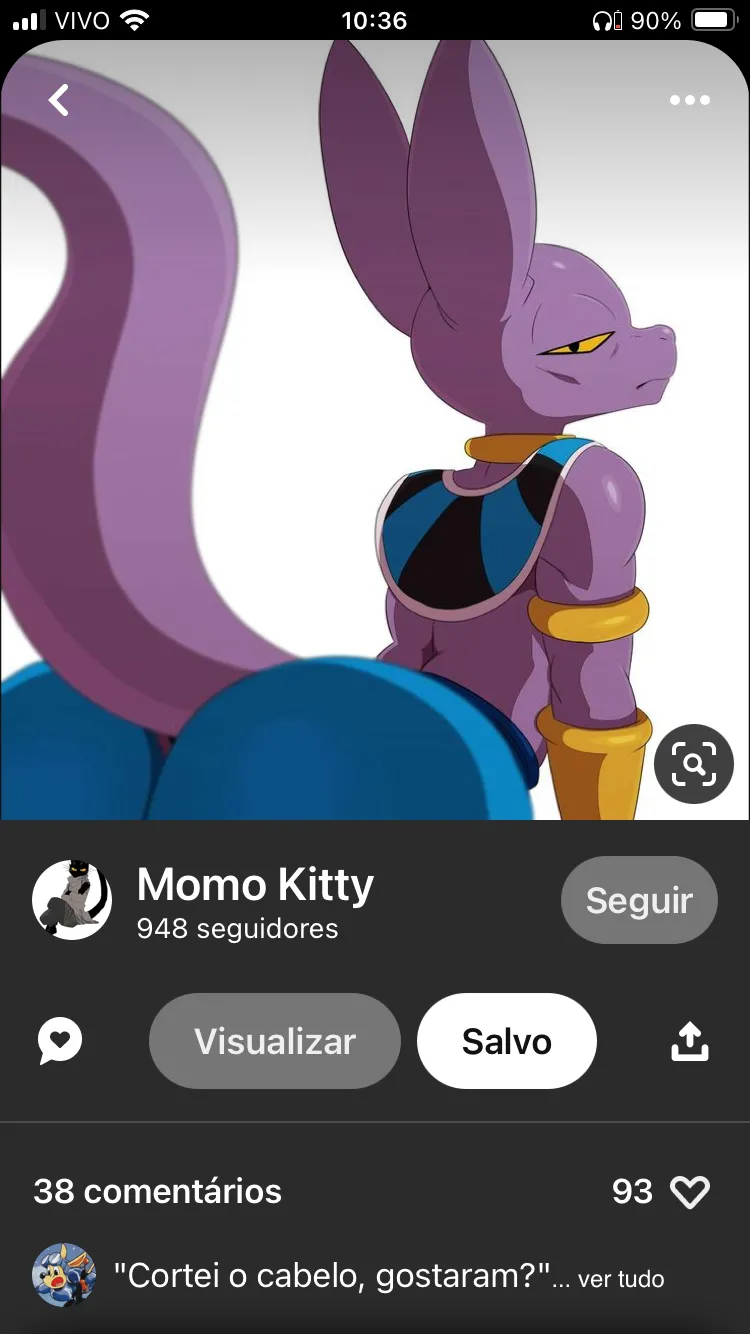This screenshot has height=1334, width=750.
Task: Like the comments section heart
Action: click(690, 1192)
